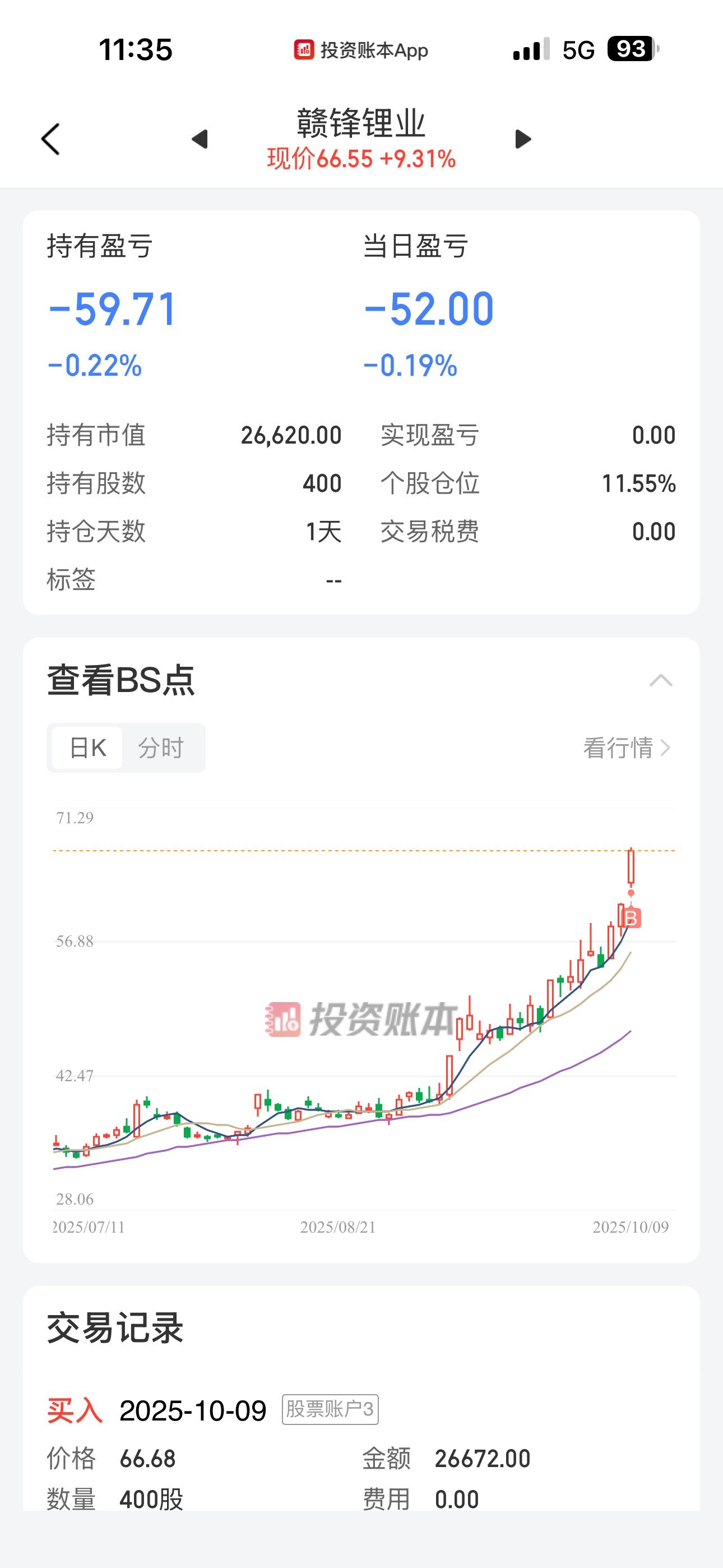Viewport: 723px width, 1568px height.
Task: Switch to the 分时 chart tab
Action: [x=161, y=748]
